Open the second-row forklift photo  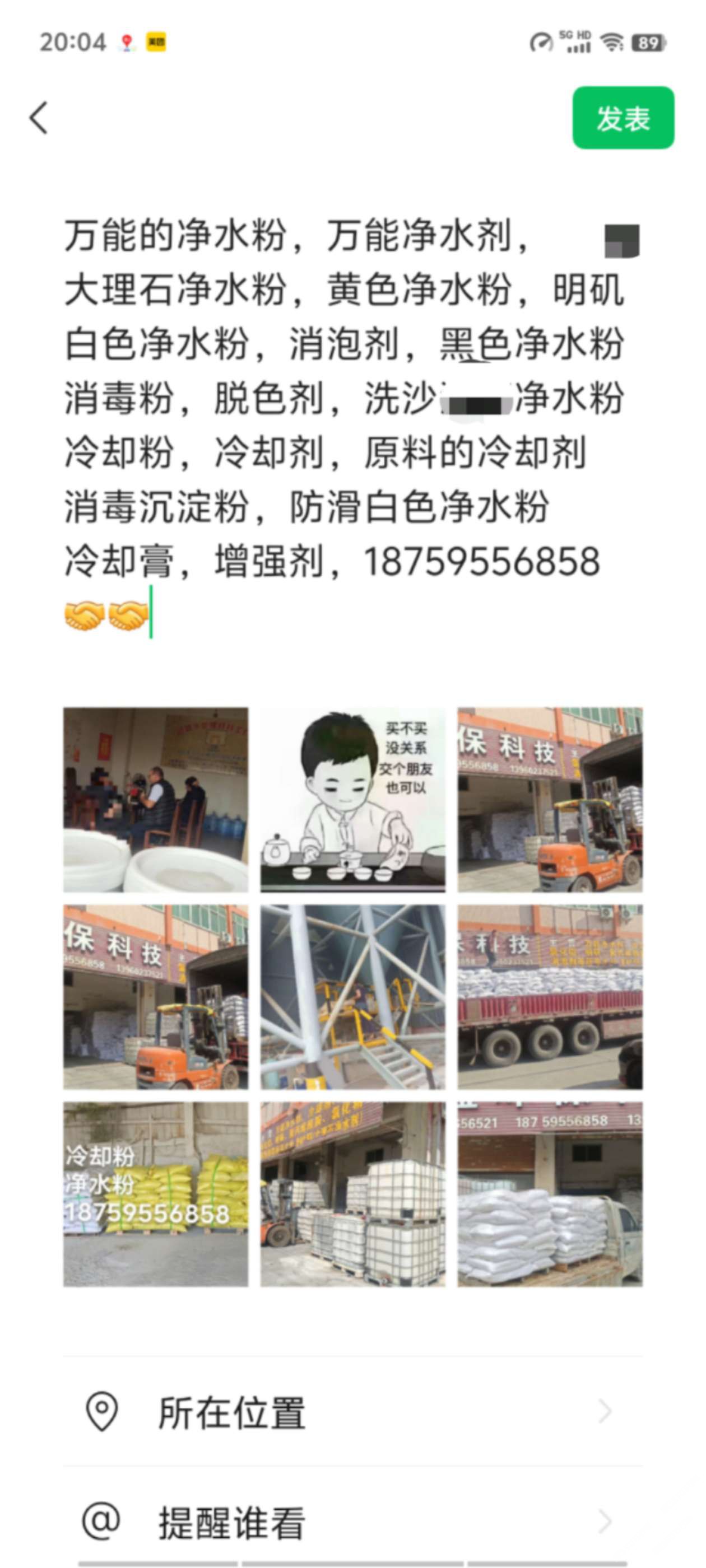pyautogui.click(x=155, y=996)
